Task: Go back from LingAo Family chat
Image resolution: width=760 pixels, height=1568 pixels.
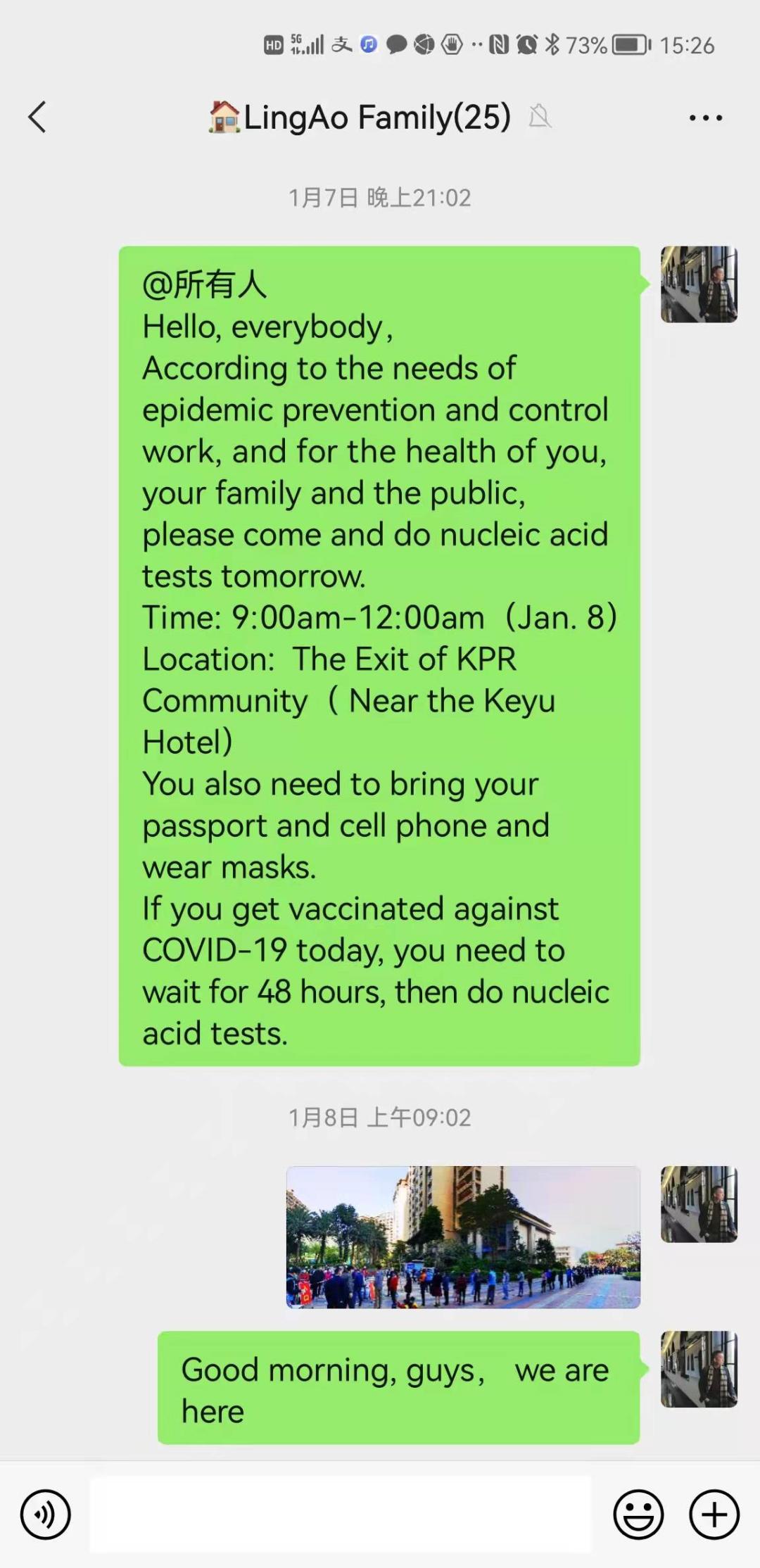Action: click(37, 117)
